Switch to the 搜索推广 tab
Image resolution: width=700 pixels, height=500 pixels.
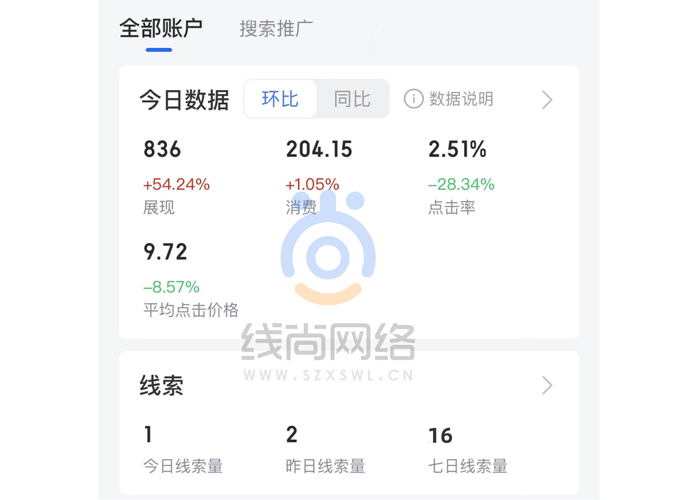(276, 28)
